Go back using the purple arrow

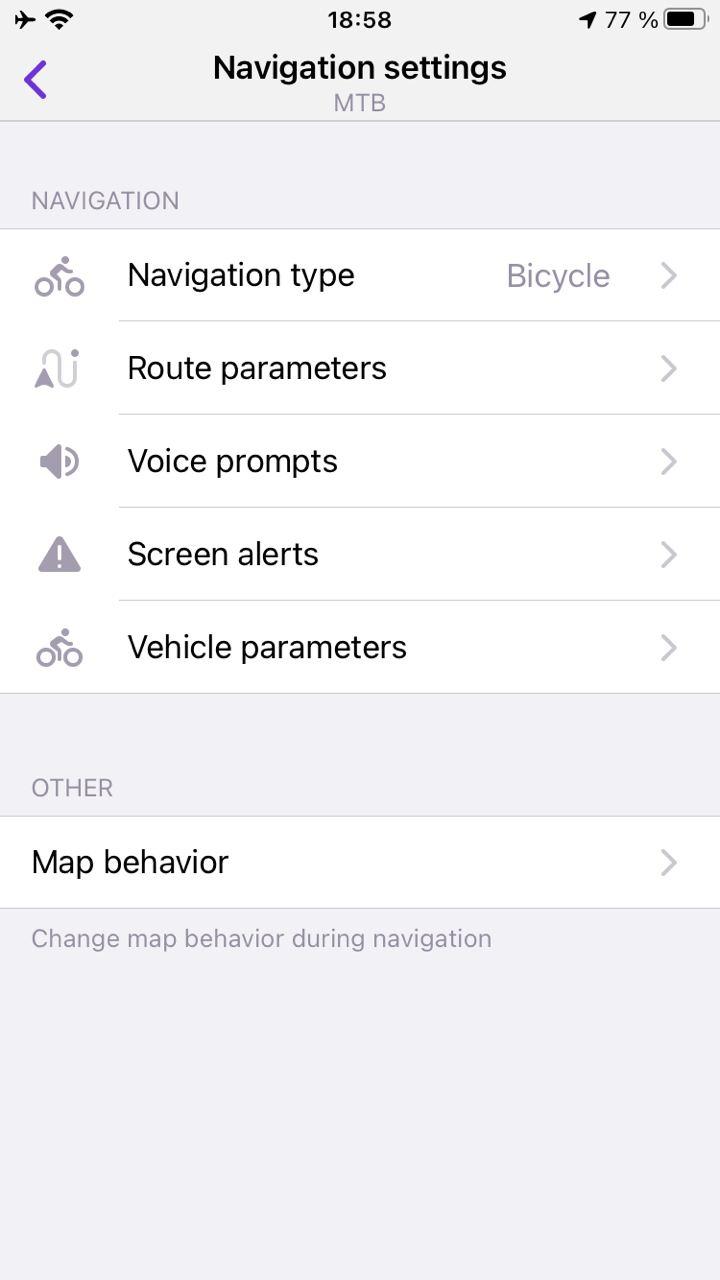36,80
